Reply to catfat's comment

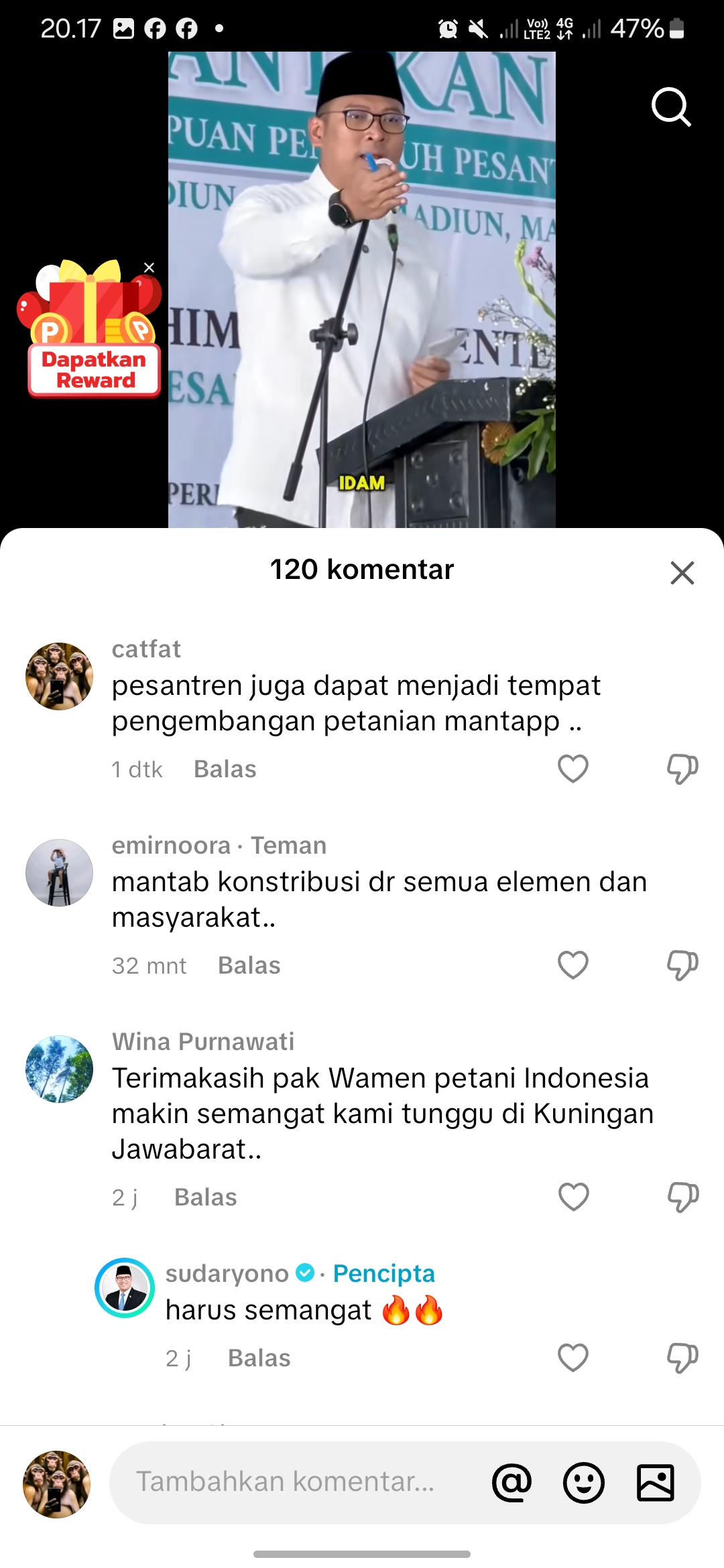pos(225,769)
